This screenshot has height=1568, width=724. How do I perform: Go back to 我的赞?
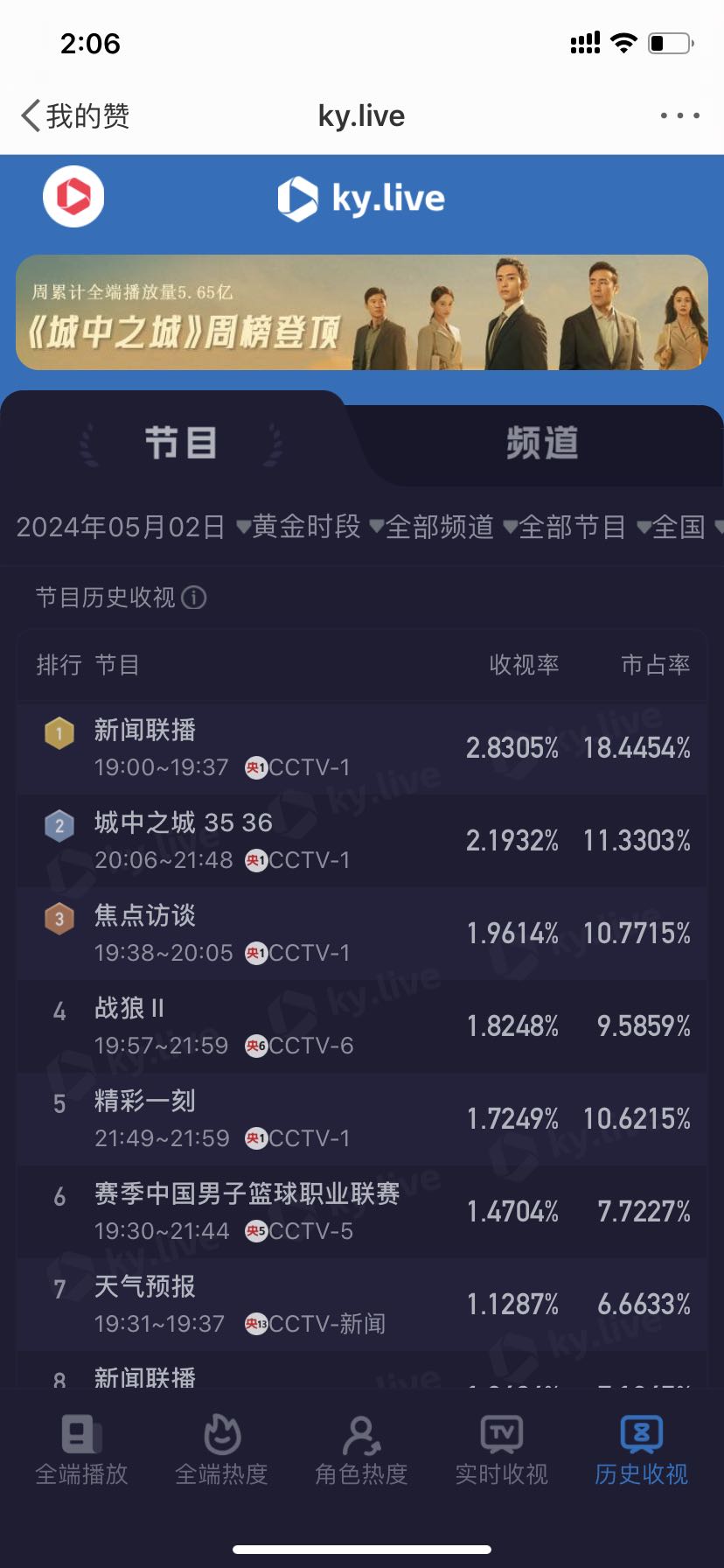click(75, 115)
